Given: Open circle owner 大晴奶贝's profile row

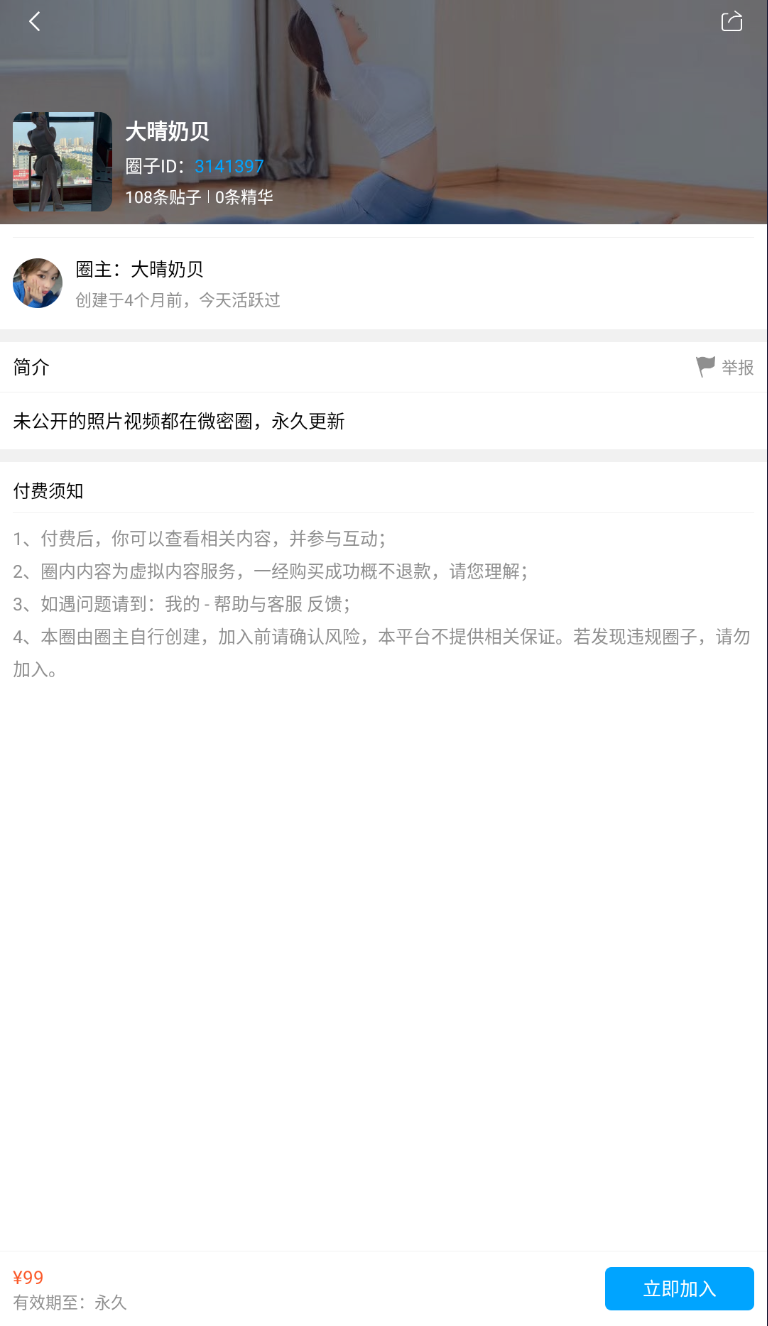Looking at the screenshot, I should 384,284.
